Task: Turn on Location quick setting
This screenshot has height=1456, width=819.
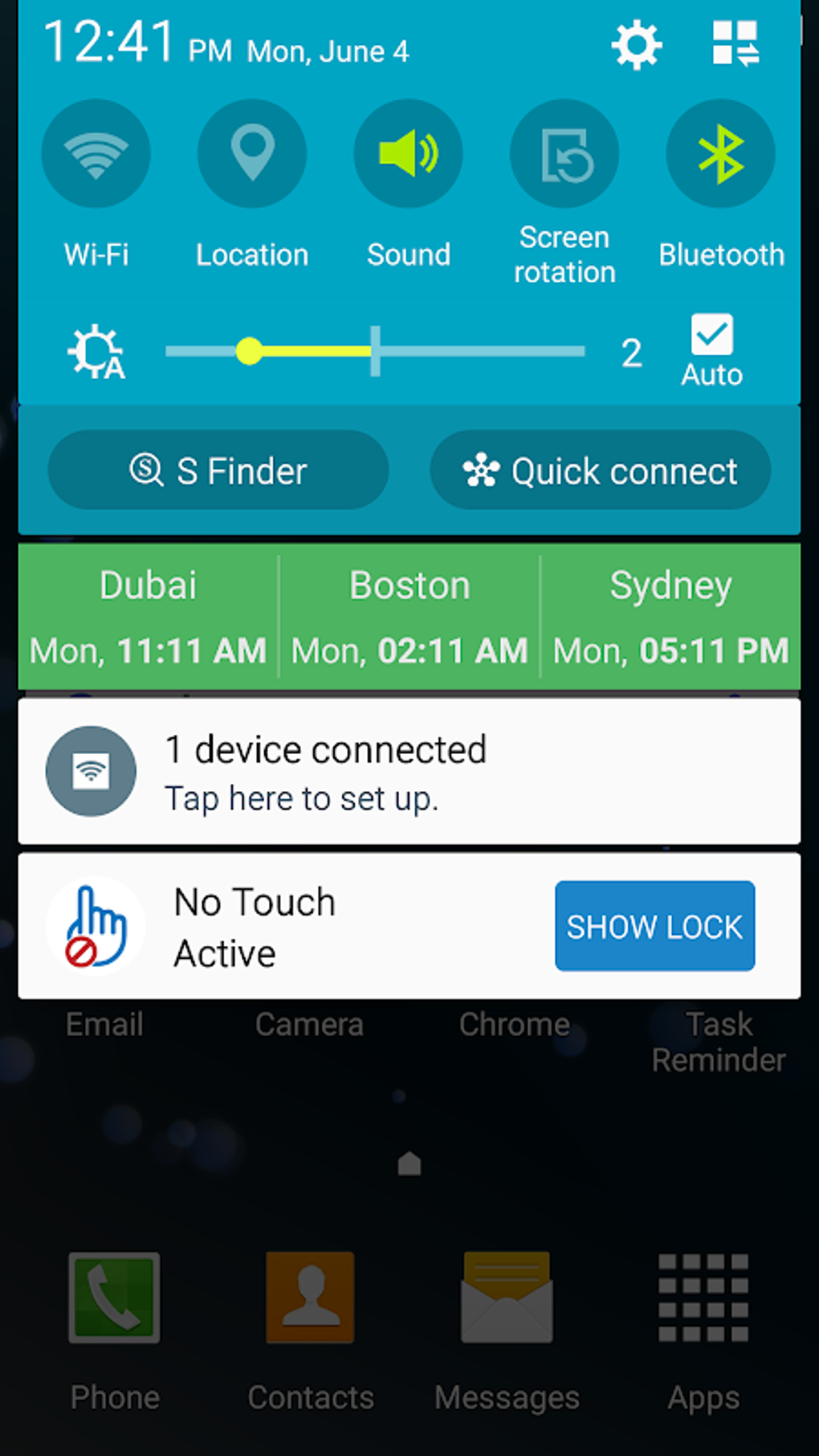Action: [x=252, y=153]
